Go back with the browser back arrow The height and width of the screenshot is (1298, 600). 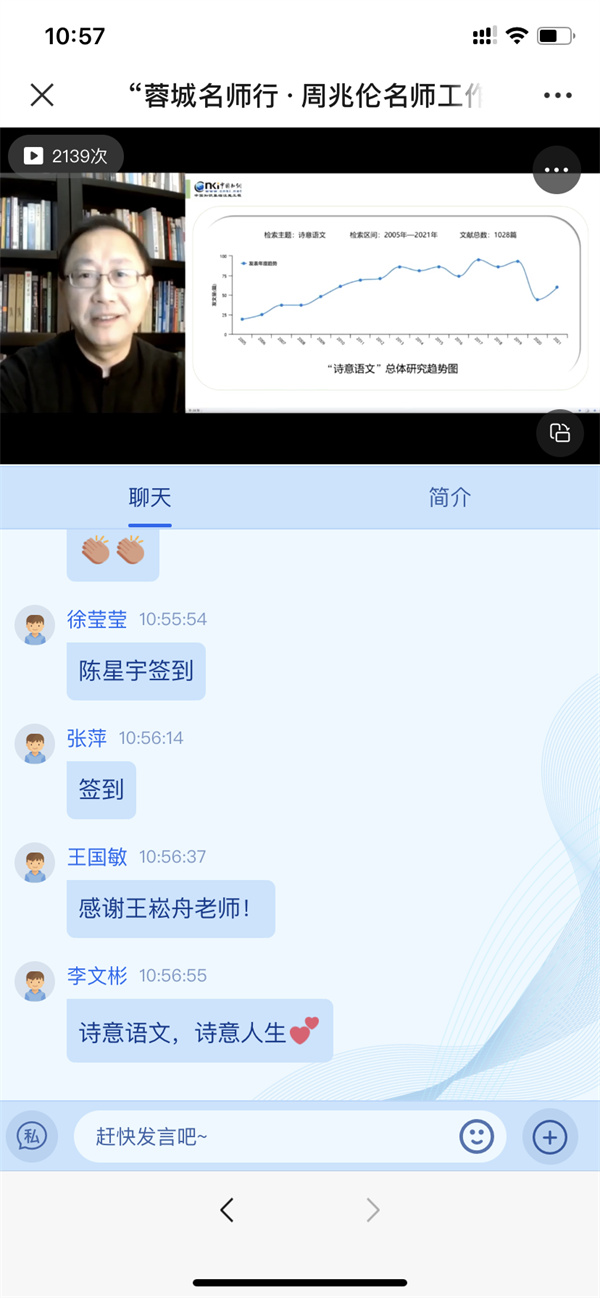(x=227, y=1211)
